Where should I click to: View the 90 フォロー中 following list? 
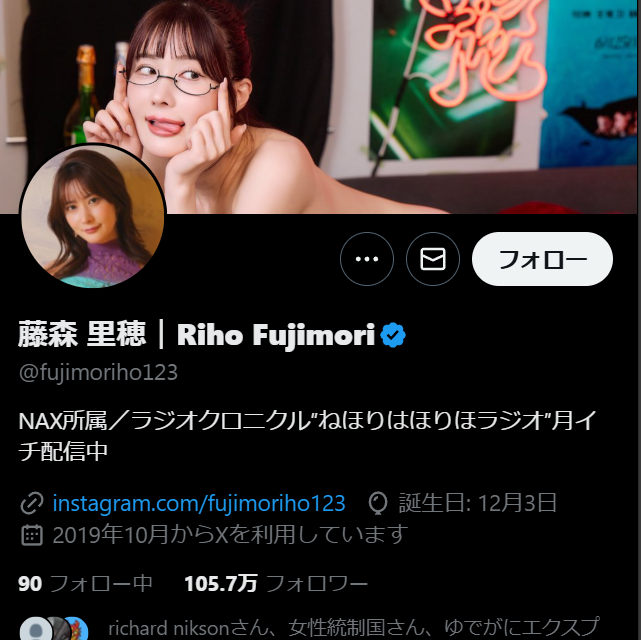point(85,583)
